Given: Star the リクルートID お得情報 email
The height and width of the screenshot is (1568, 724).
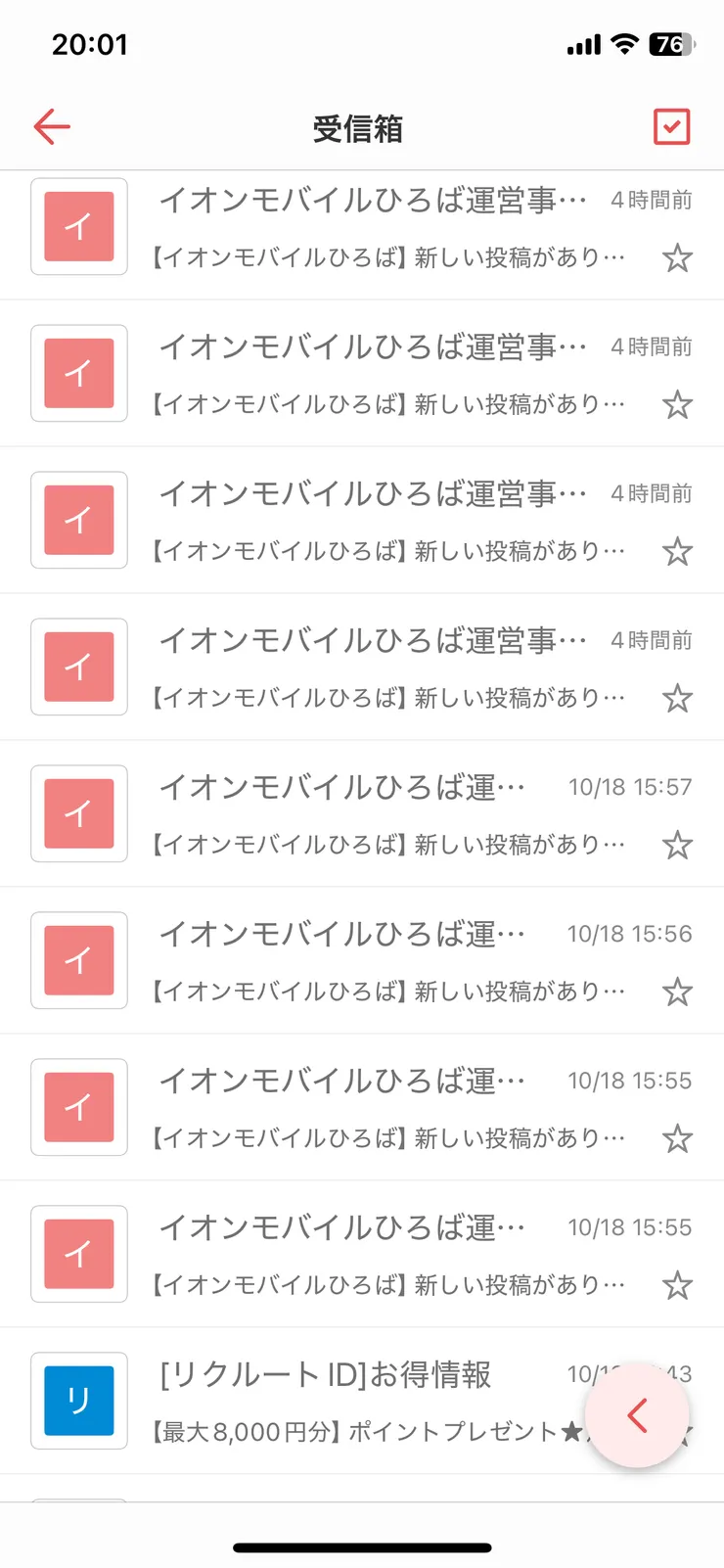Looking at the screenshot, I should click(678, 1431).
